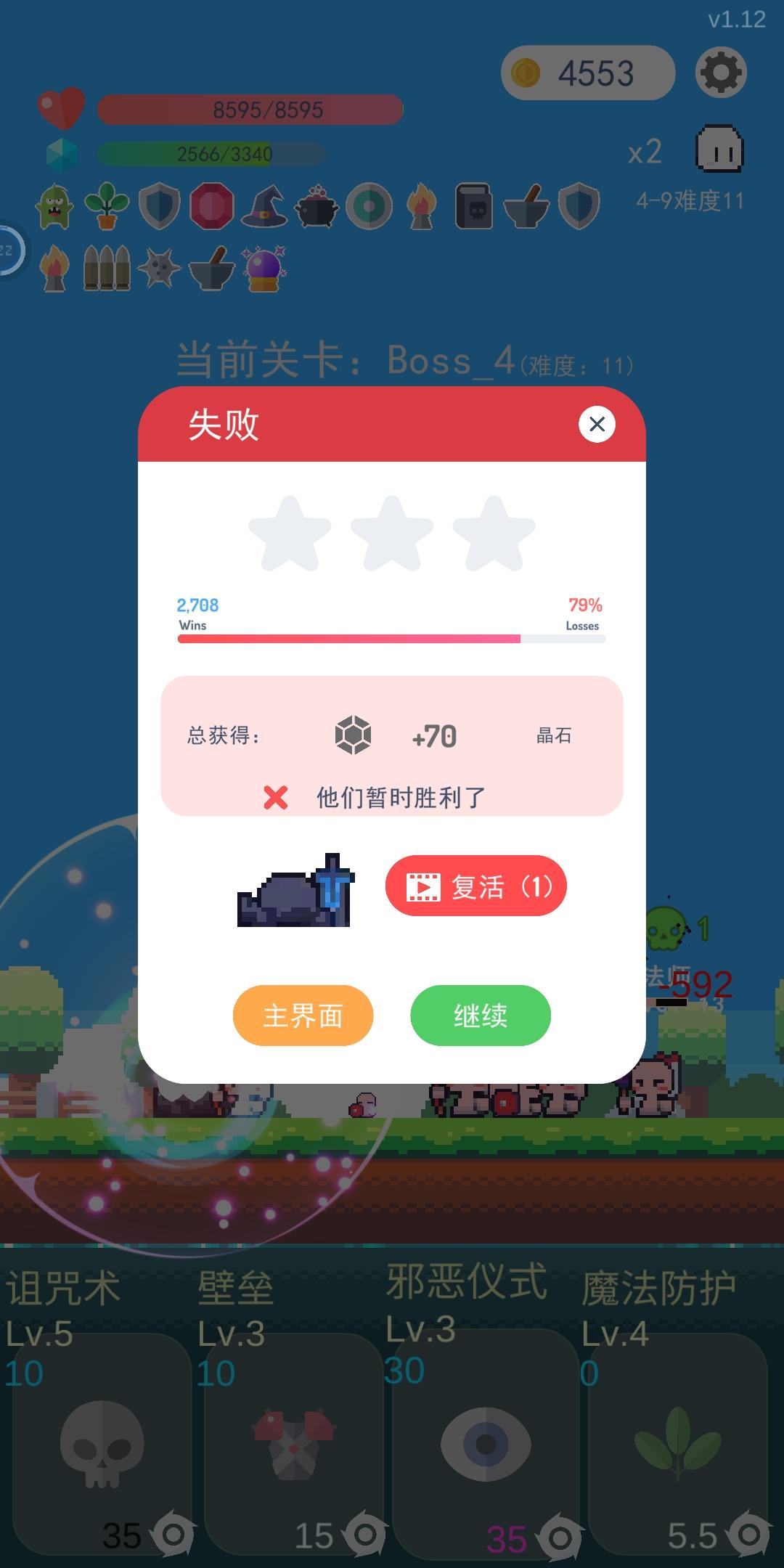Screen dimensions: 784x1568
Task: Return to 主界面 main menu
Action: [303, 1016]
